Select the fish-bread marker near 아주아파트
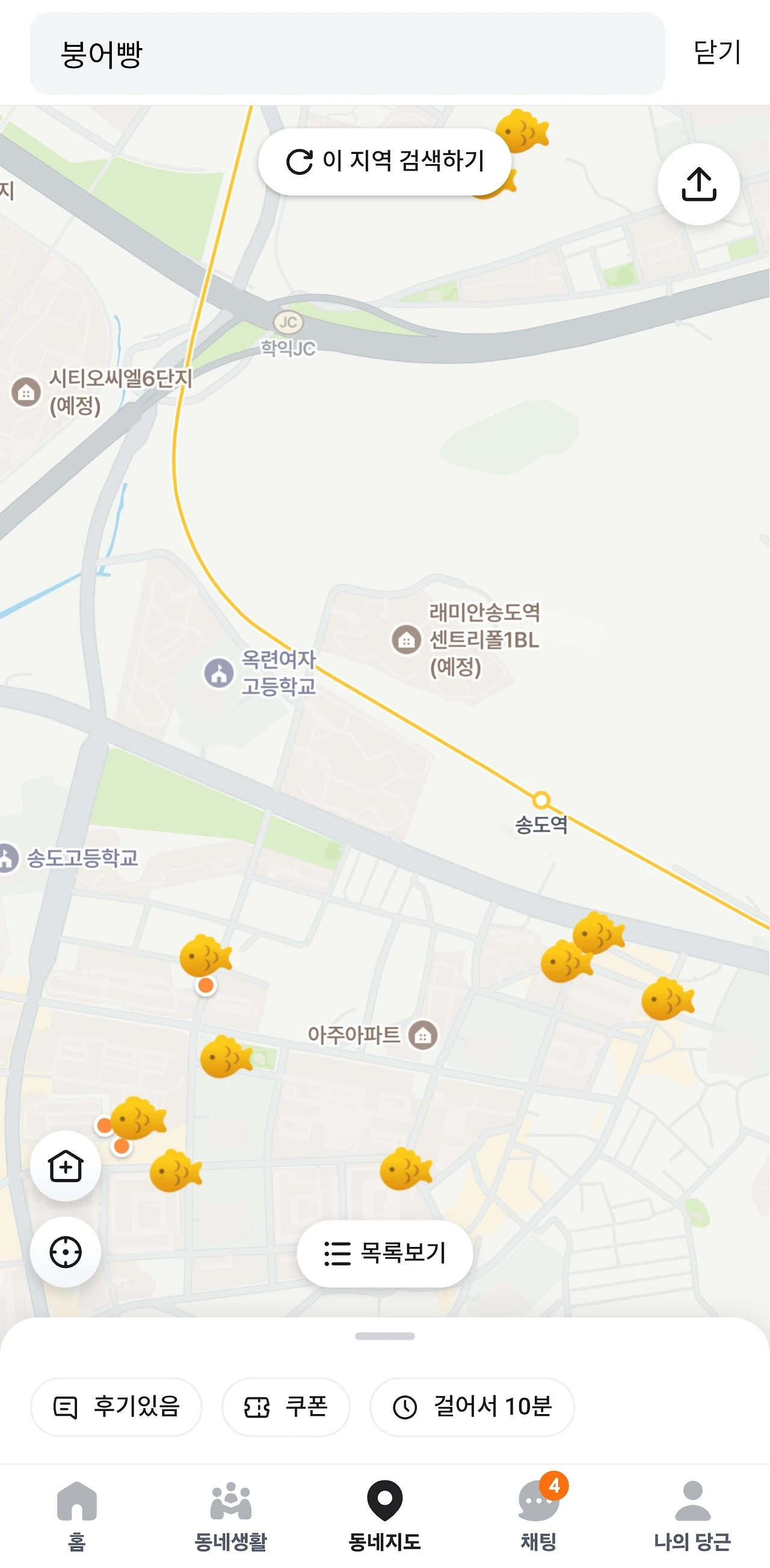Screen dimensions: 770x1568 coord(226,1058)
